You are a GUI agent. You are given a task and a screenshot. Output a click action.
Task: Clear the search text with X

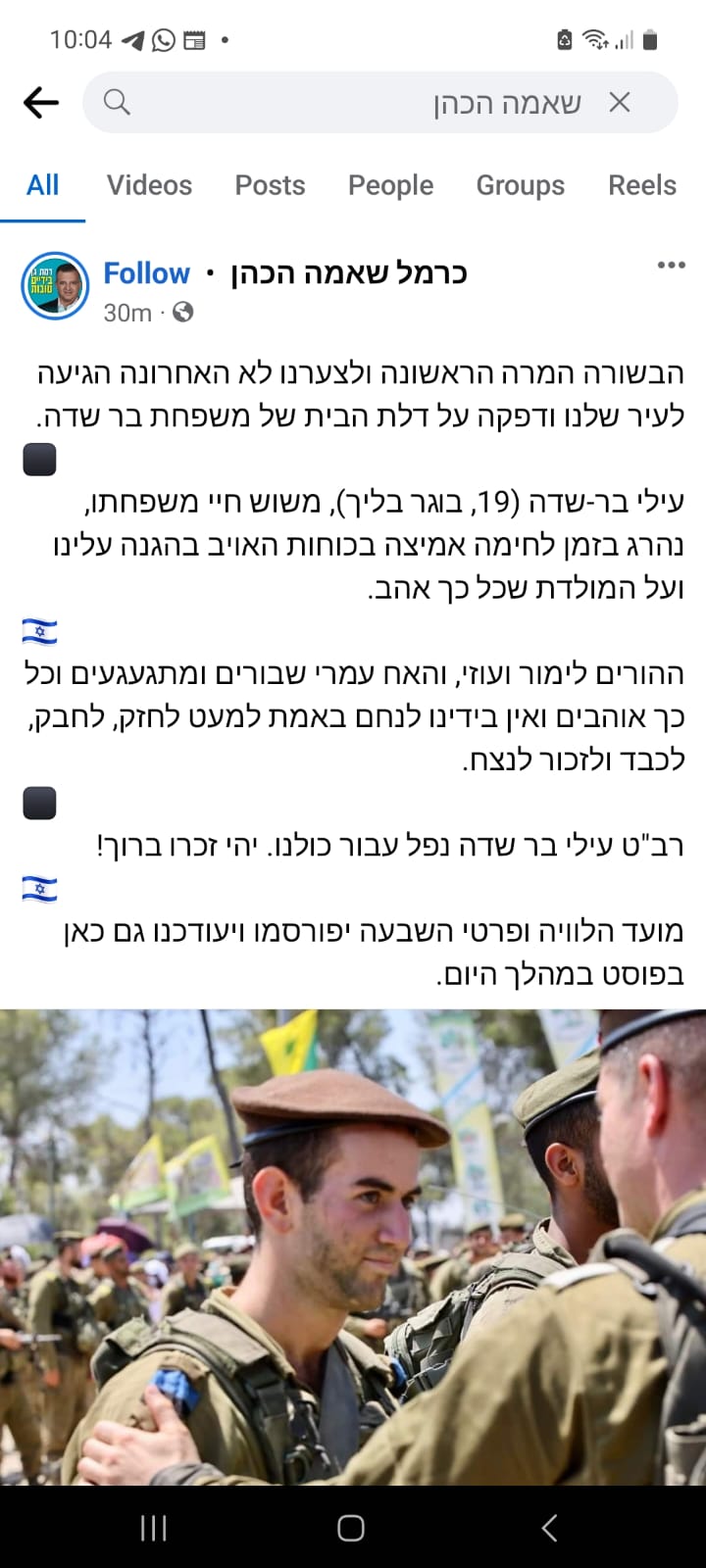[620, 102]
